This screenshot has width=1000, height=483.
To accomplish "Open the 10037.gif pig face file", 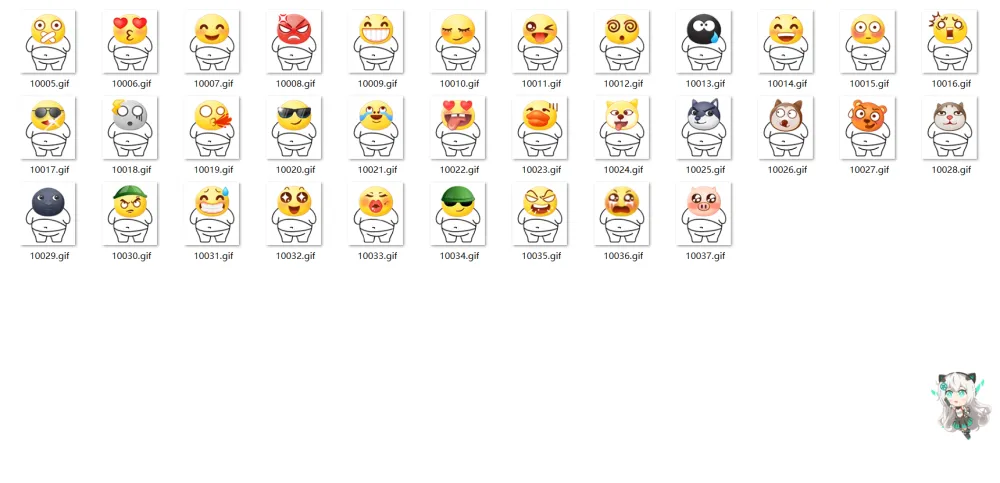I will [x=704, y=214].
